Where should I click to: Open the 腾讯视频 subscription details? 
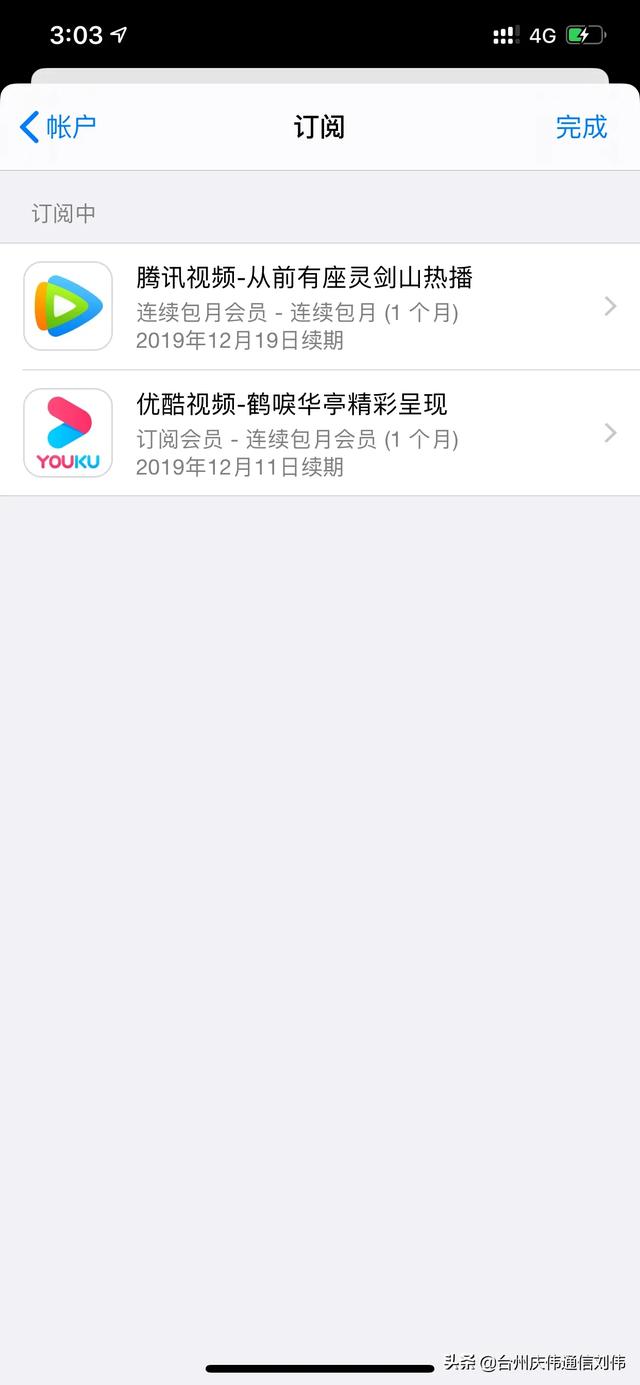320,307
